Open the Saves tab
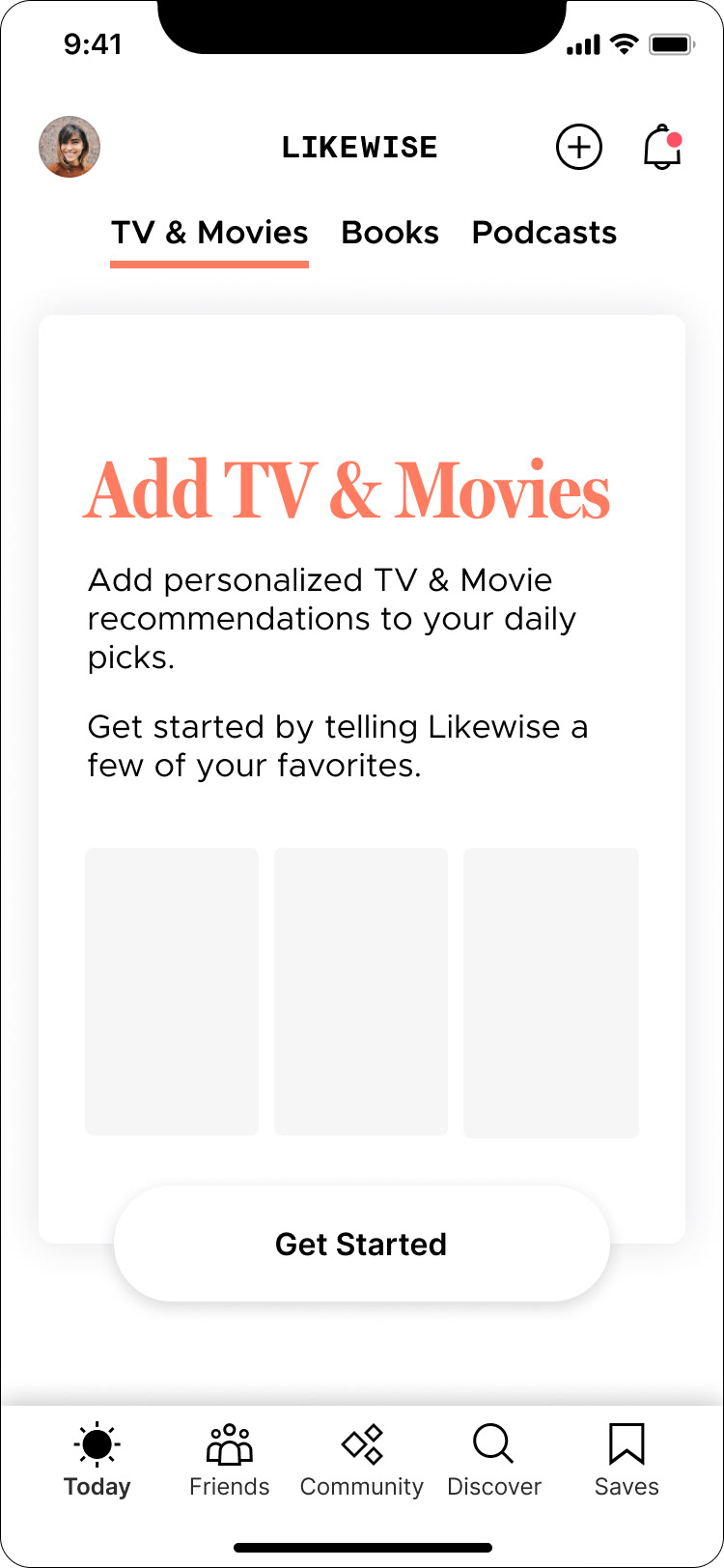Image resolution: width=724 pixels, height=1568 pixels. 627,1461
